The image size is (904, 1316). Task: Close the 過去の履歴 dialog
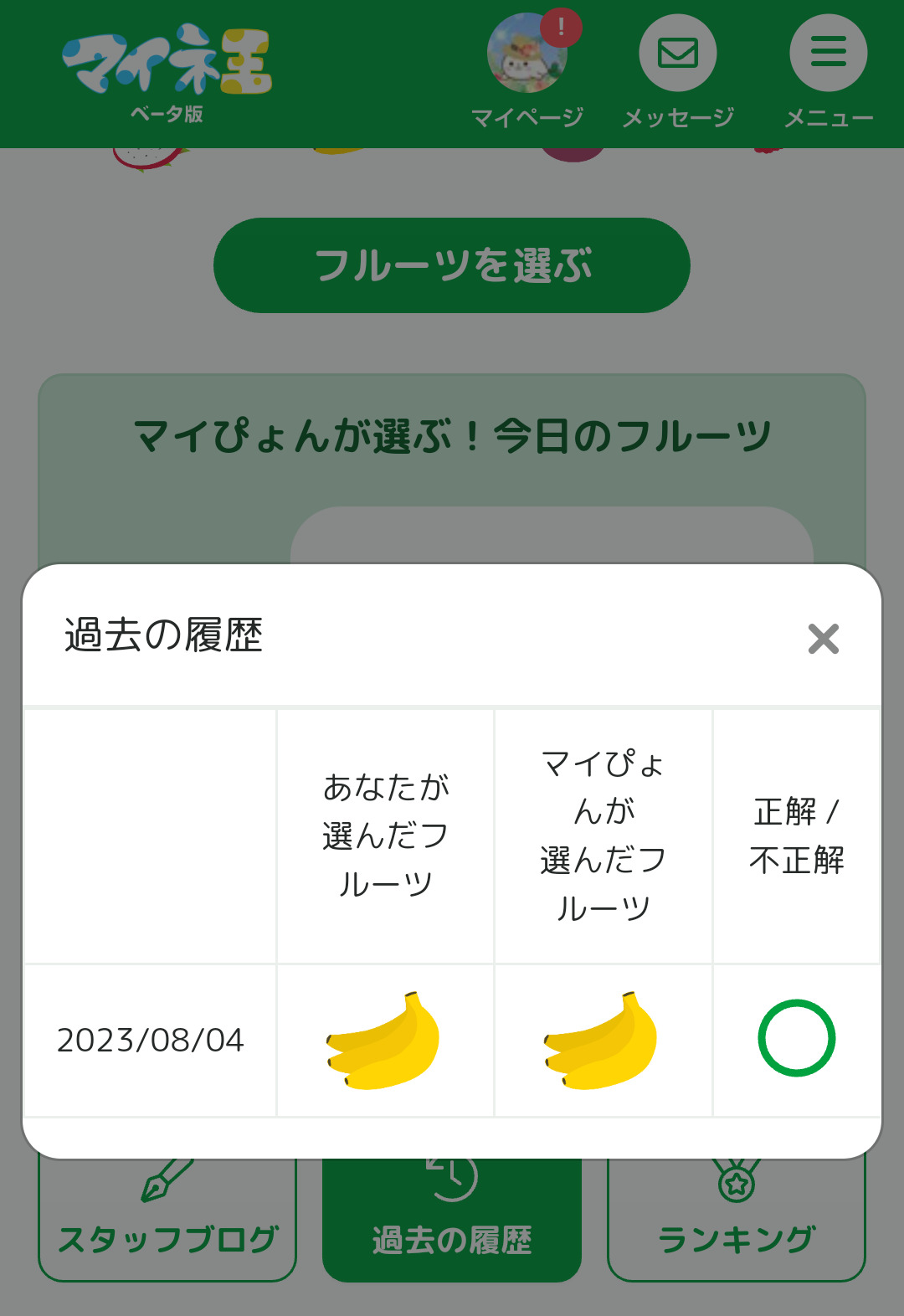[823, 639]
